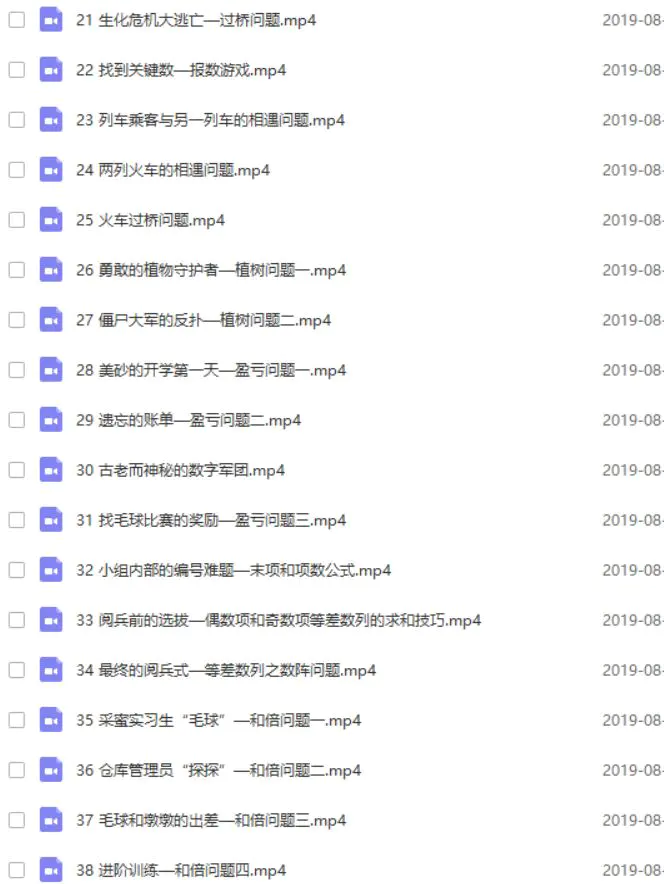Select checkbox beside 34 最终的阅兵式.mp4
Viewport: 664px width, 884px height.
(x=16, y=670)
